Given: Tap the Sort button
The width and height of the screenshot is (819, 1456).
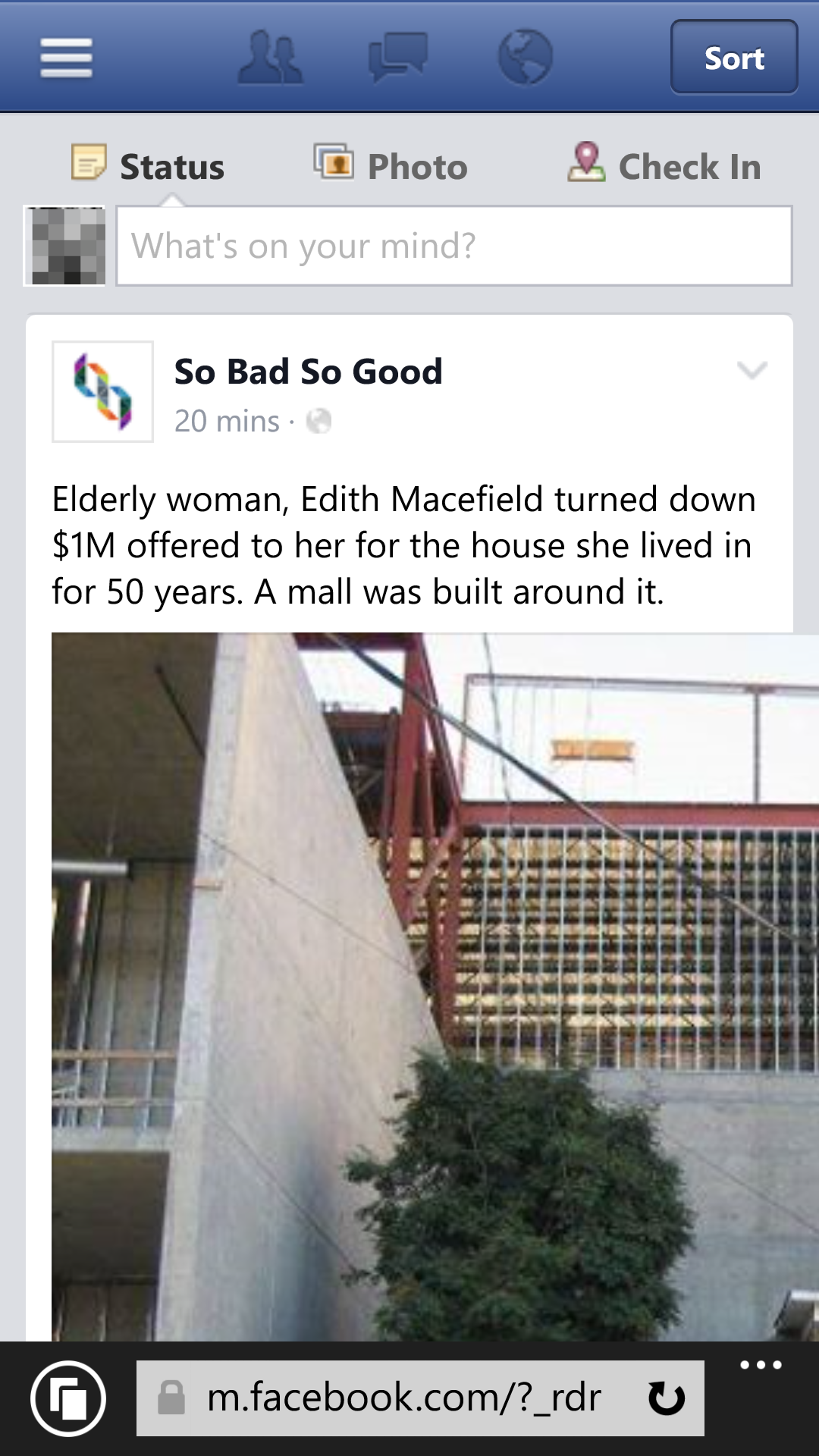Looking at the screenshot, I should point(733,58).
